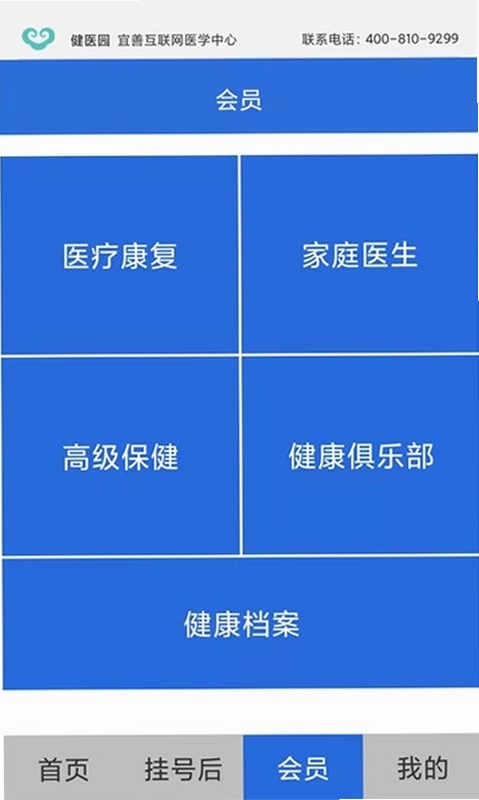
Task: View 健康档案 health records
Action: pyautogui.click(x=240, y=623)
